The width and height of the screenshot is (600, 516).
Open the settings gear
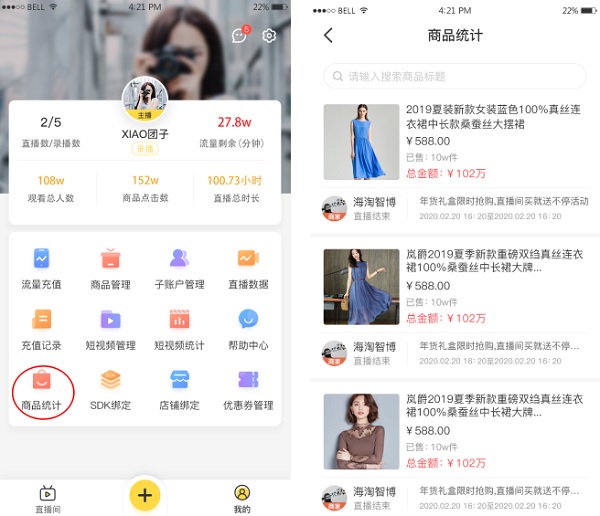point(269,36)
